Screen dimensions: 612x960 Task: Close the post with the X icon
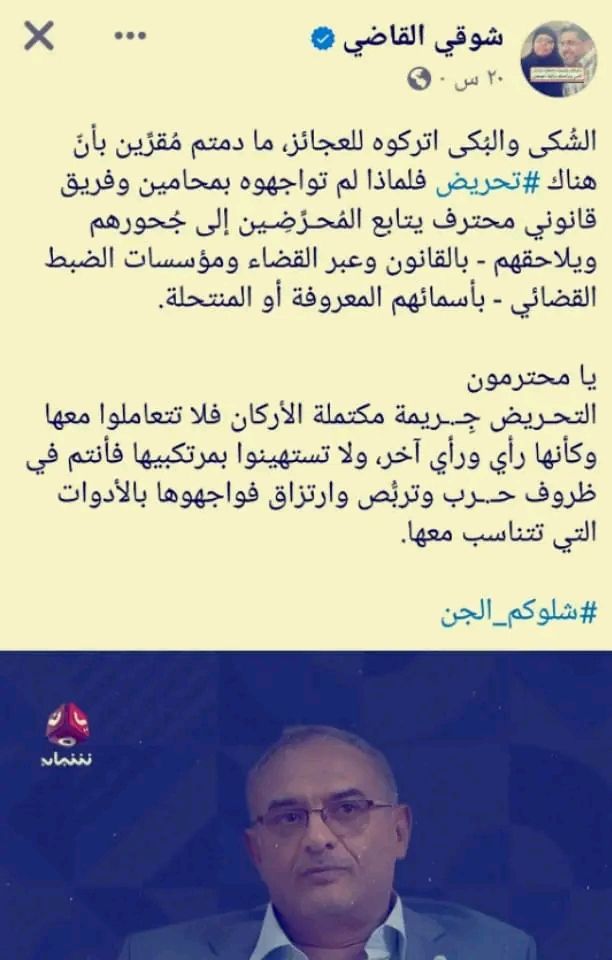[x=39, y=38]
